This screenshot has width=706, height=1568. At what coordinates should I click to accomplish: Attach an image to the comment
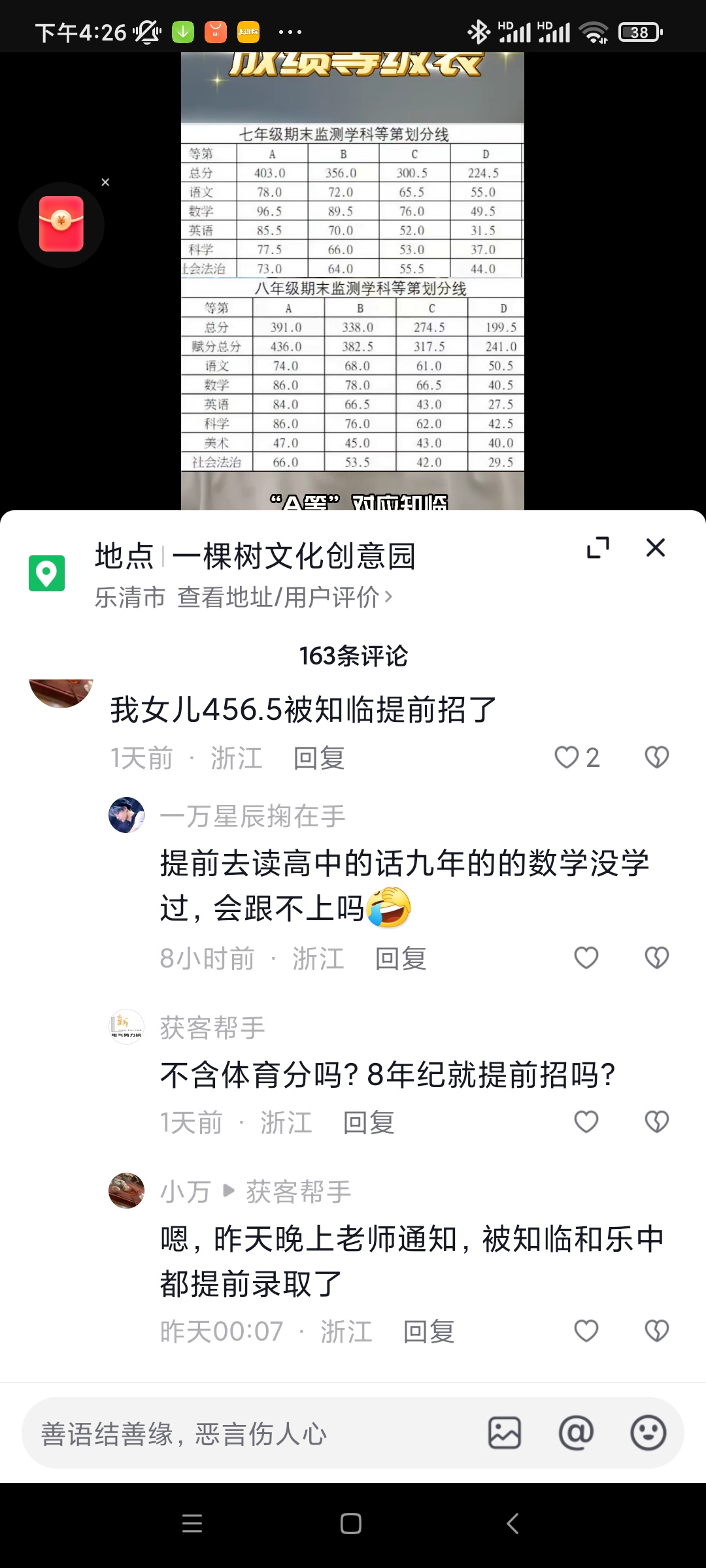(x=505, y=1433)
